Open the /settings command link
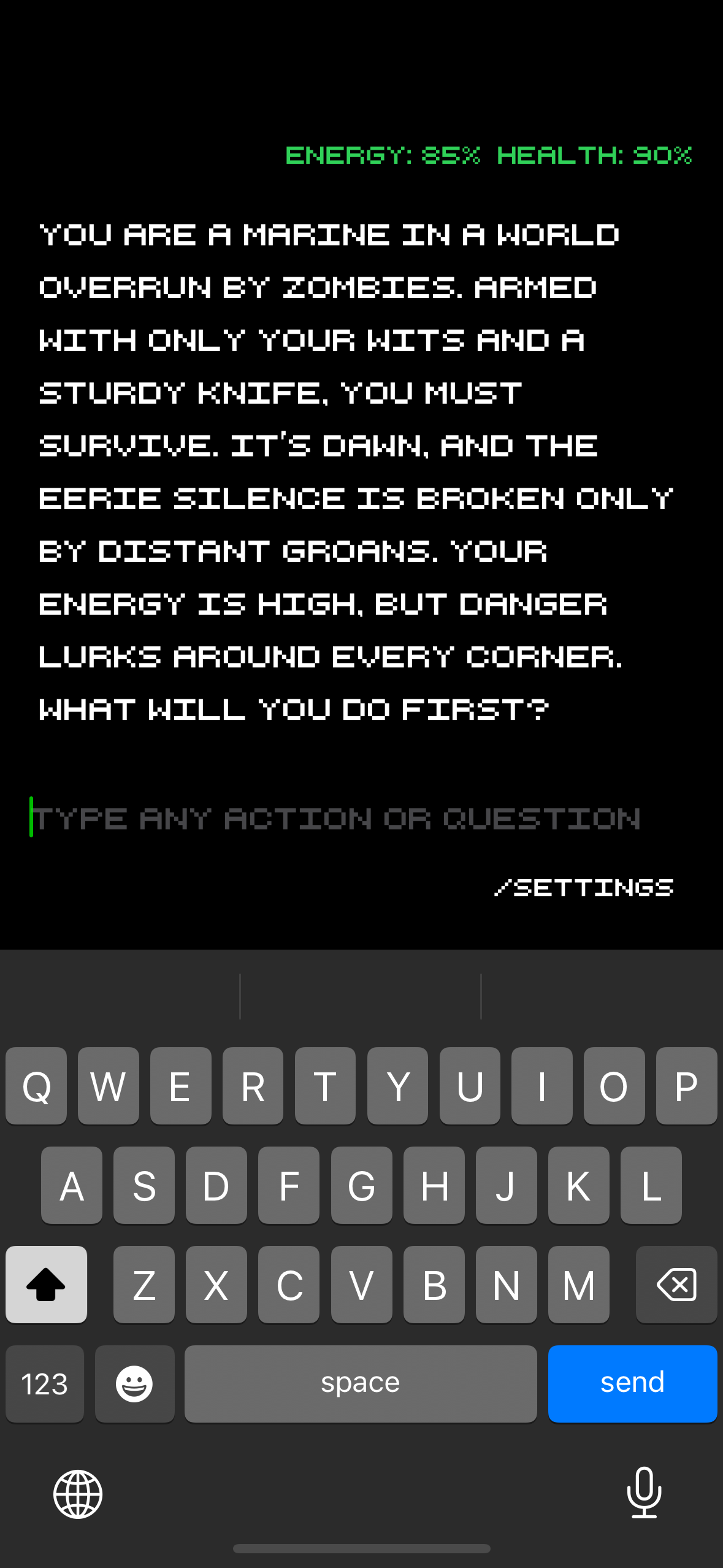723x1568 pixels. 584,887
